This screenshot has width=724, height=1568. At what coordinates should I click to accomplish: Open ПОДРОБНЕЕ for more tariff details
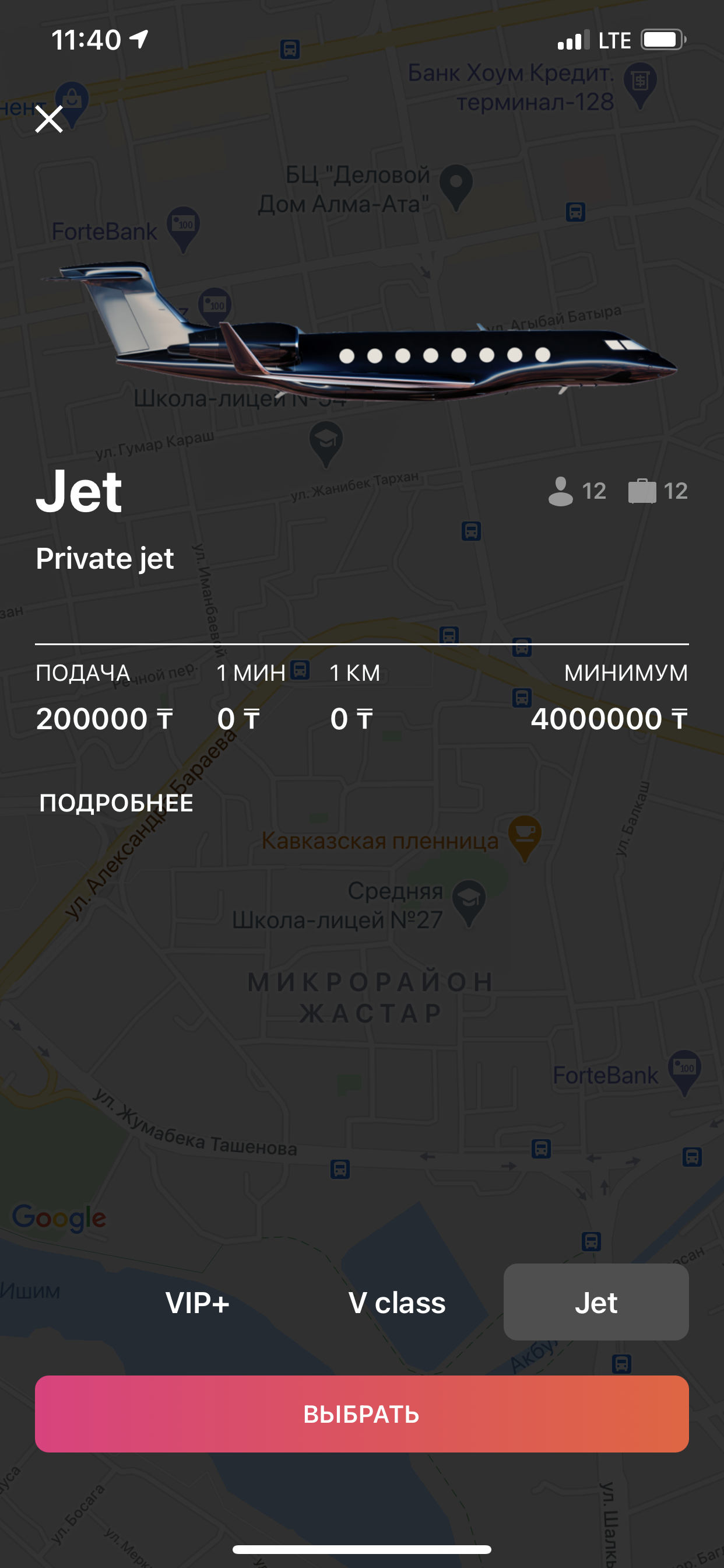116,803
